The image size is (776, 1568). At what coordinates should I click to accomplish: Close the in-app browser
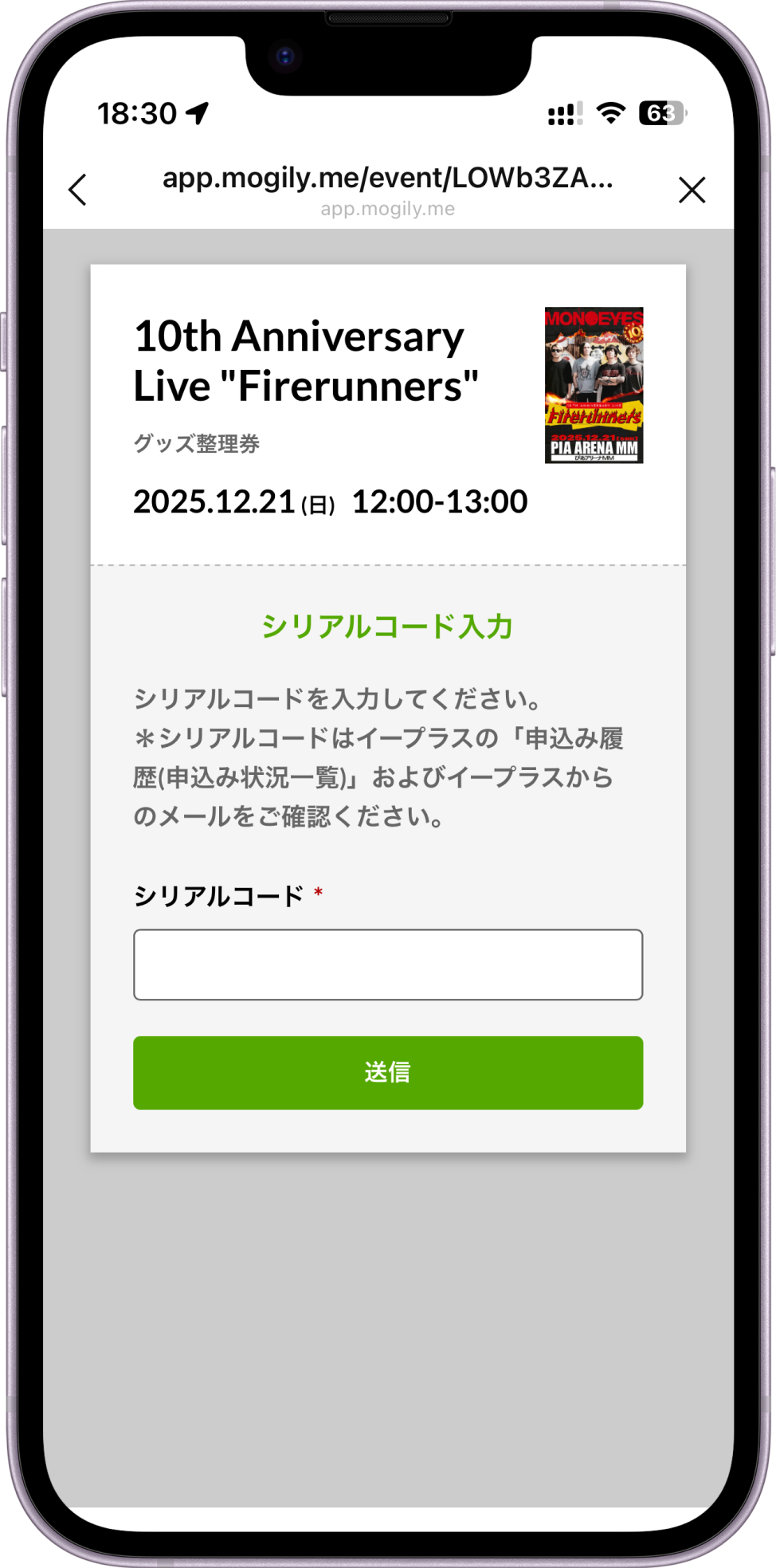click(x=692, y=190)
